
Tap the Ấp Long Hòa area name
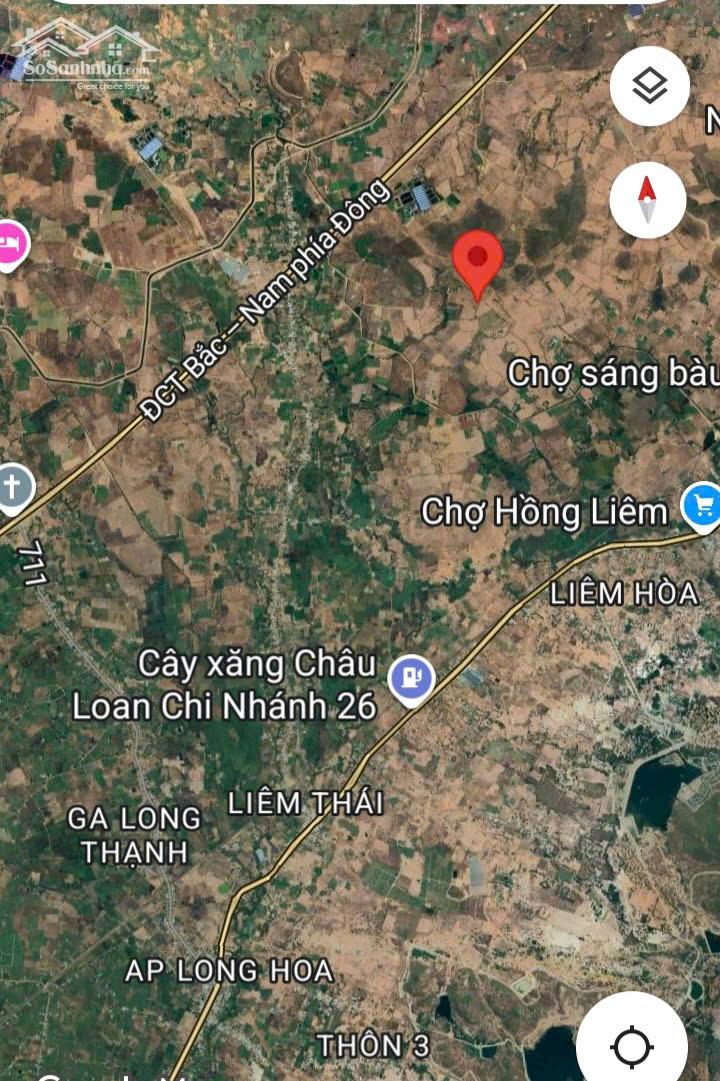pos(231,968)
